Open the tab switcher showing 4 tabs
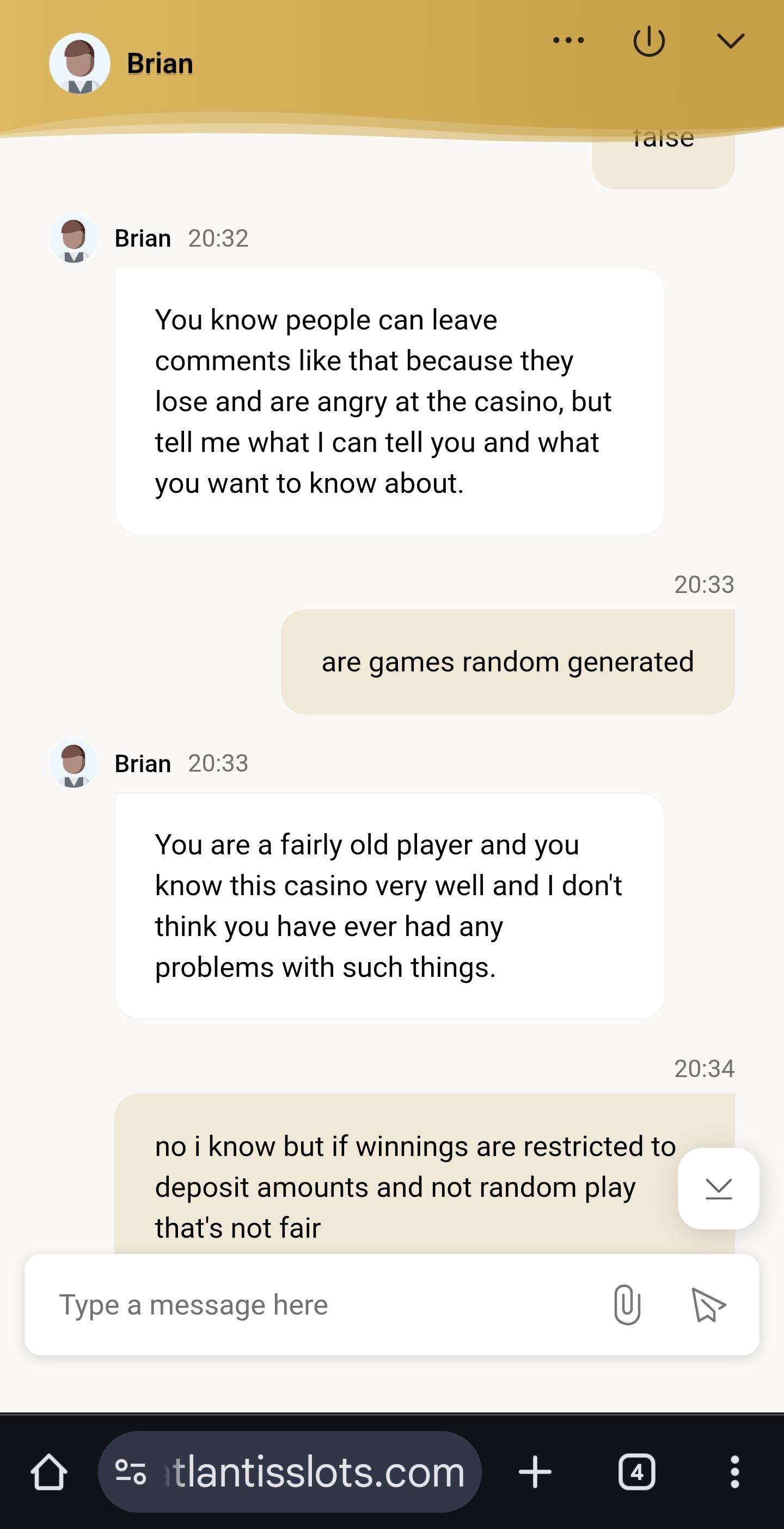The image size is (784, 1529). [637, 1472]
